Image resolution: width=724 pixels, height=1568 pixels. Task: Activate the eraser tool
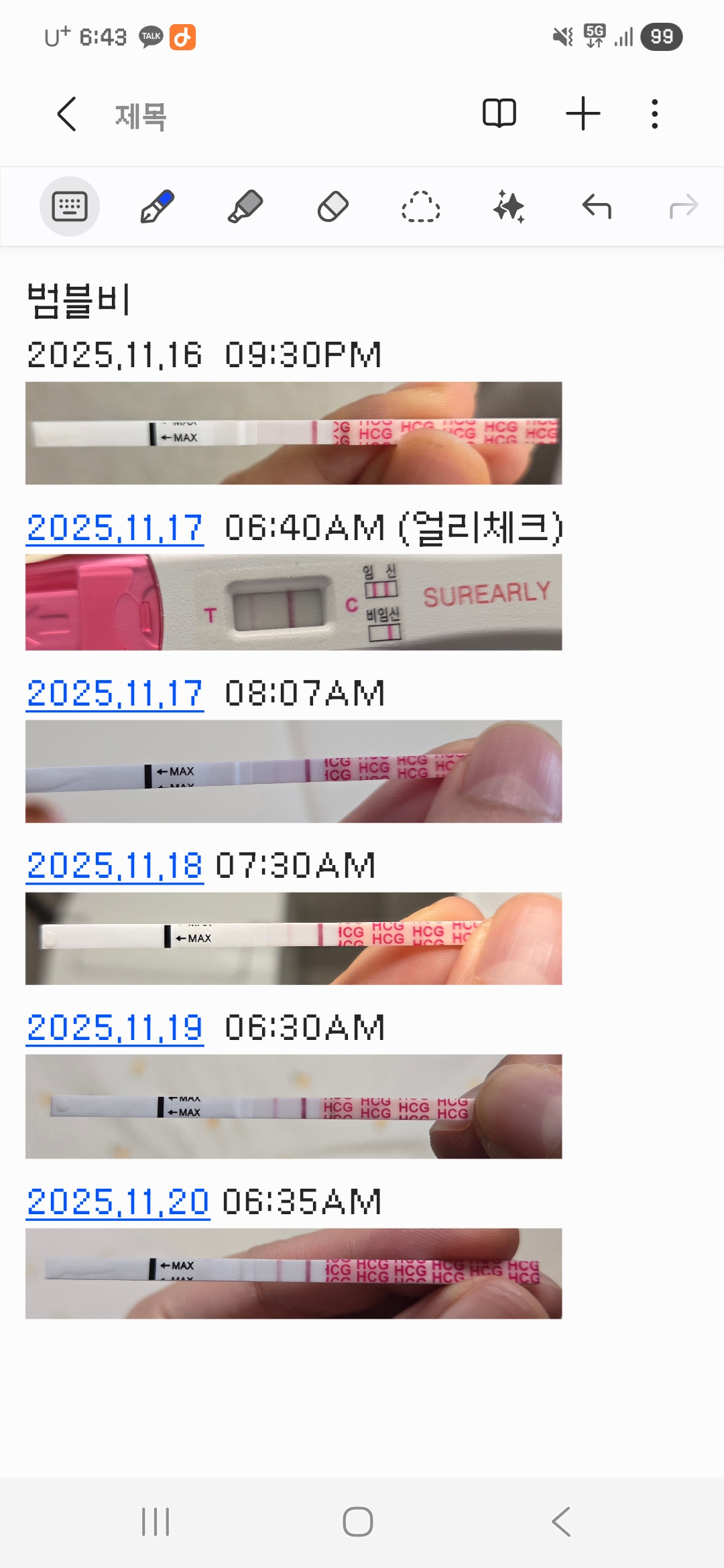point(333,206)
